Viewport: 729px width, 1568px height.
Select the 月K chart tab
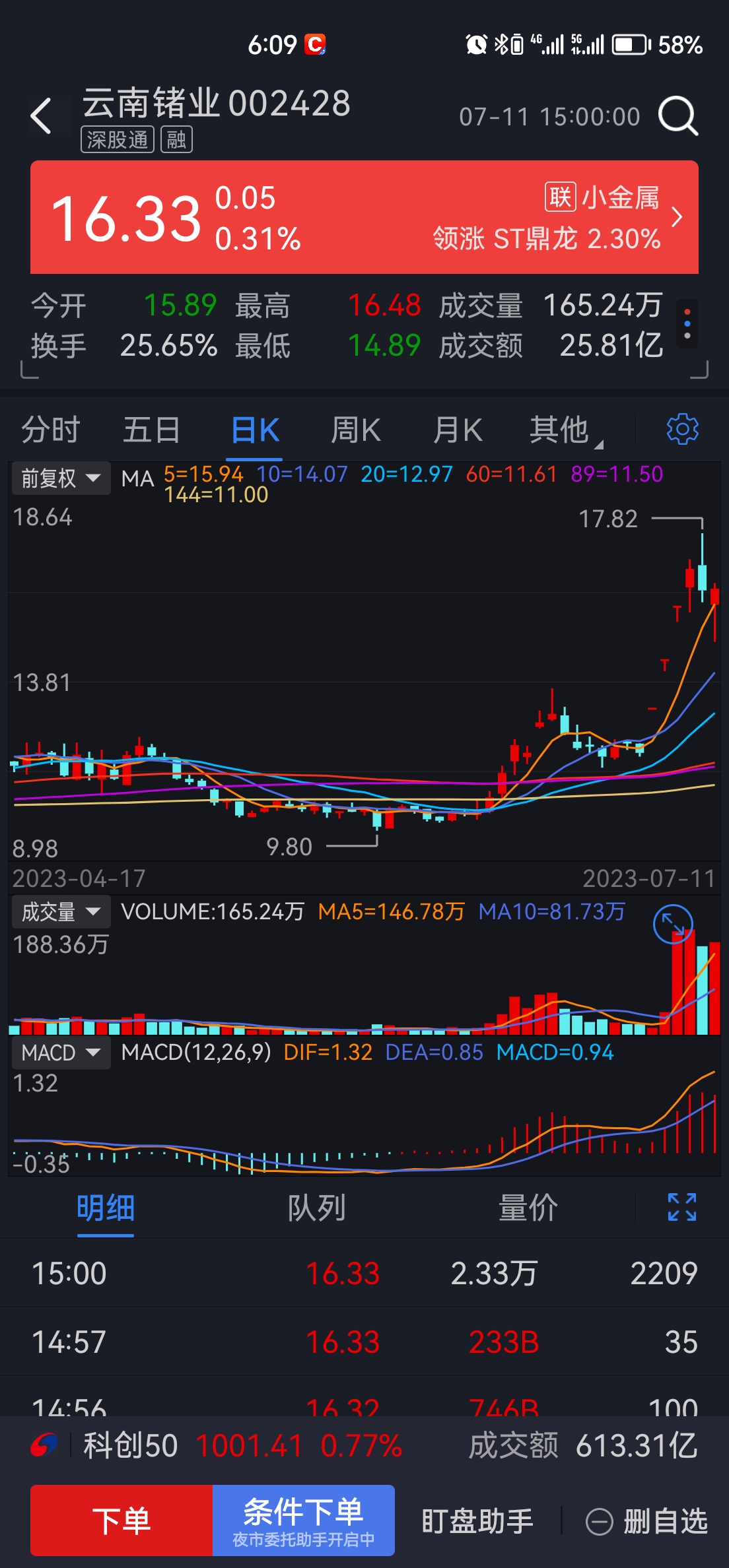point(458,430)
